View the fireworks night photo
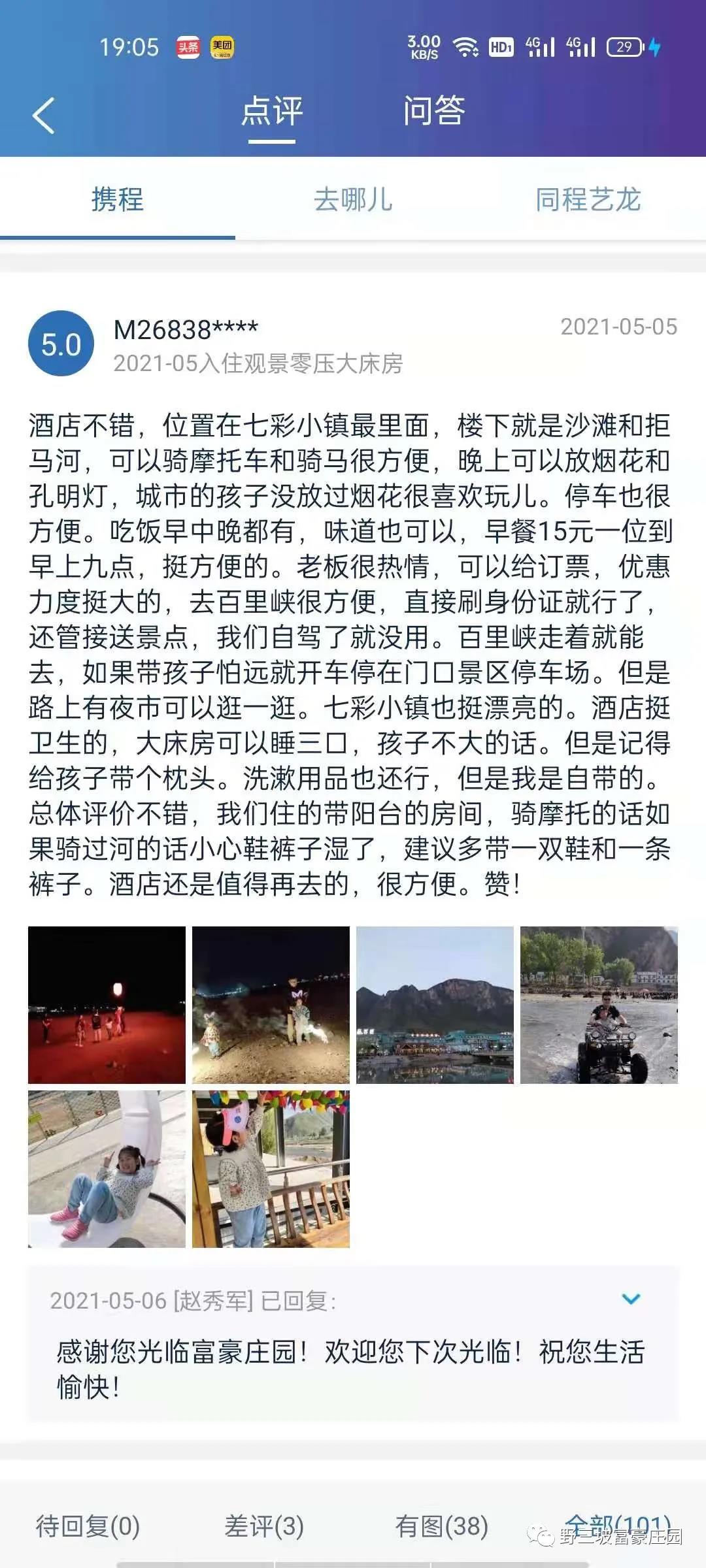 pyautogui.click(x=271, y=1005)
